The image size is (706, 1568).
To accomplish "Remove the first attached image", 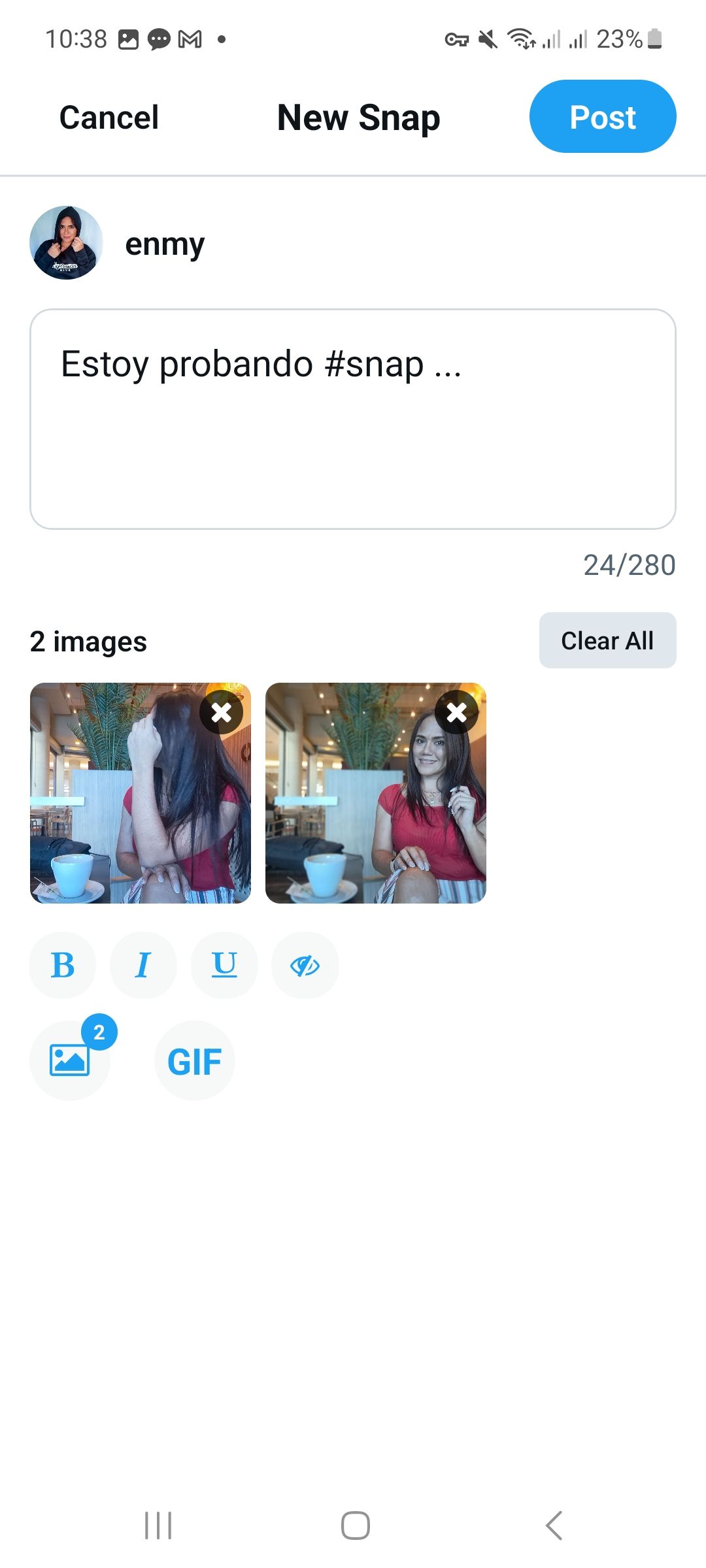I will pyautogui.click(x=222, y=712).
